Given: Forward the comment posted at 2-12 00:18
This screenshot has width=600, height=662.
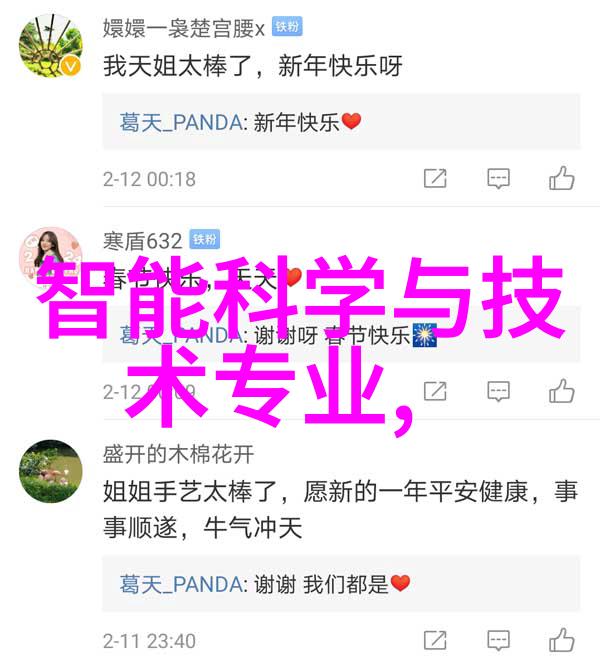Looking at the screenshot, I should coord(435,179).
